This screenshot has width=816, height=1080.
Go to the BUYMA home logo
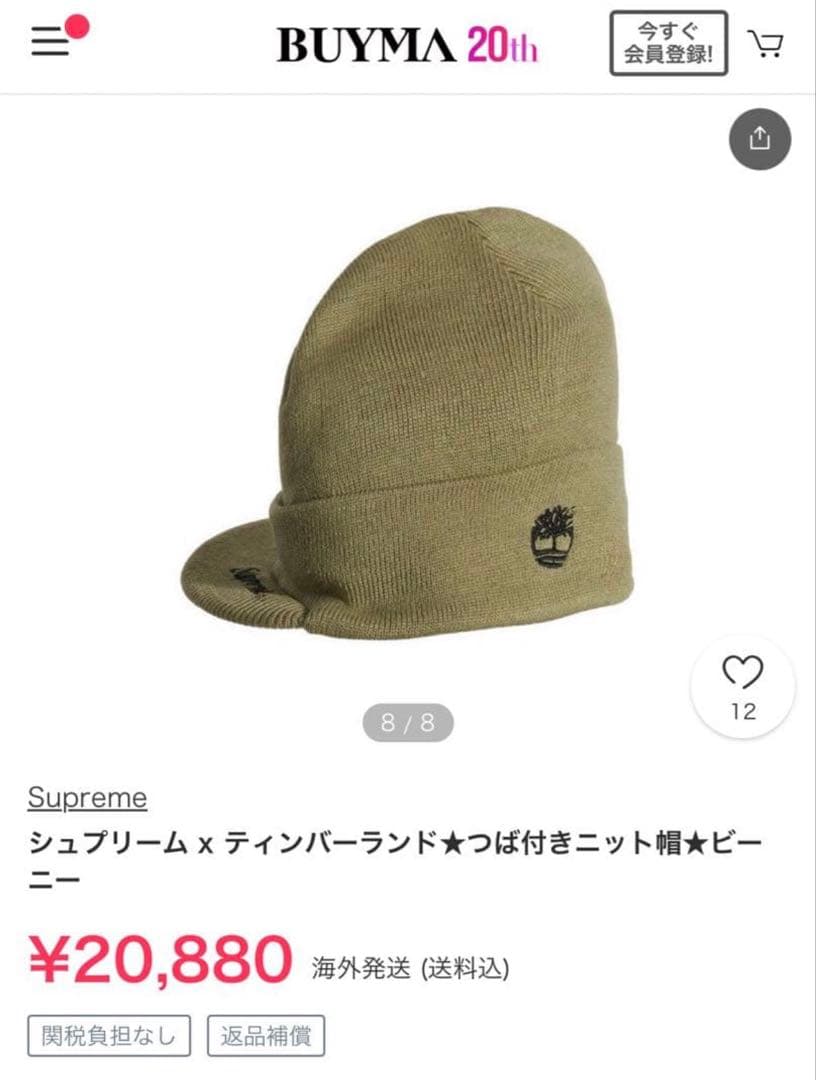(407, 45)
